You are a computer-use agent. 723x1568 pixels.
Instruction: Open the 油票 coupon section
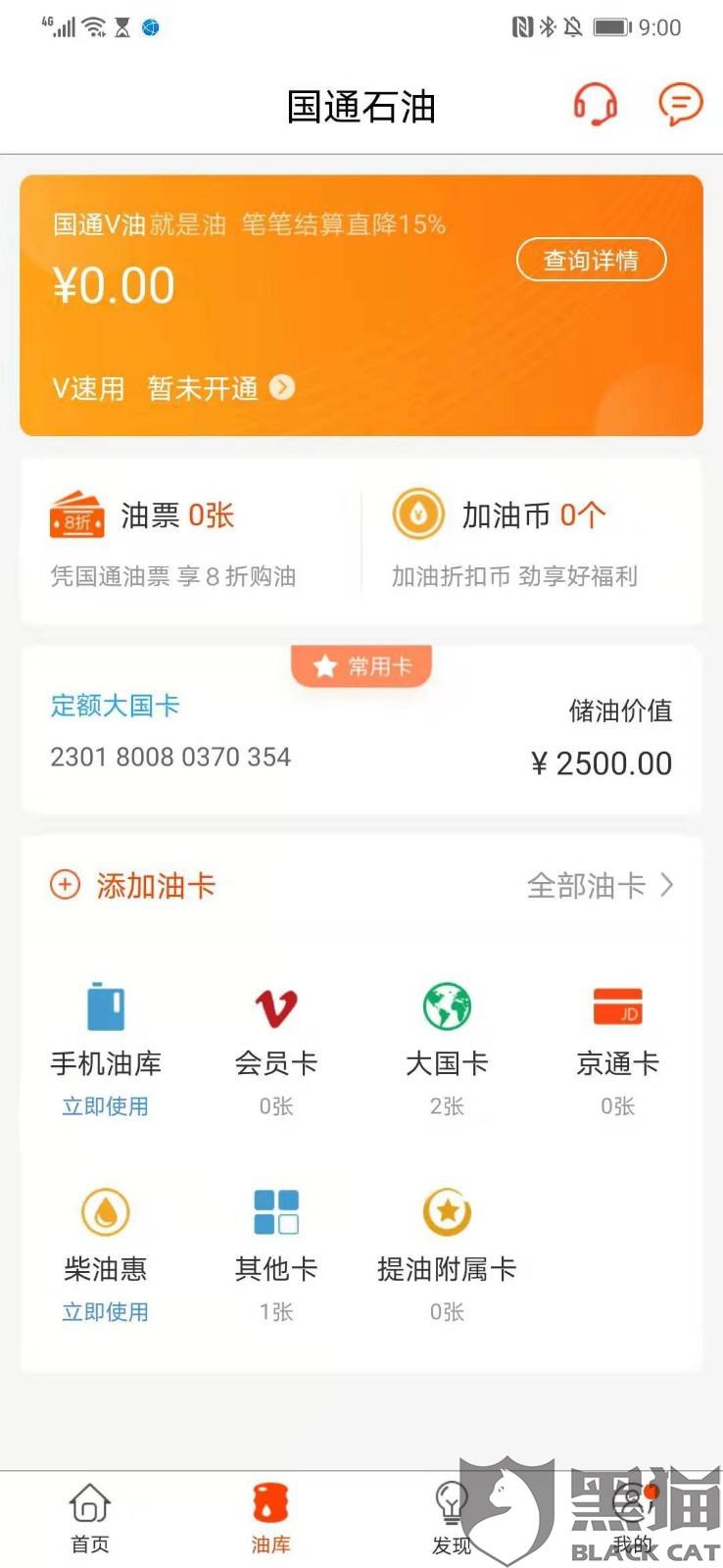191,542
